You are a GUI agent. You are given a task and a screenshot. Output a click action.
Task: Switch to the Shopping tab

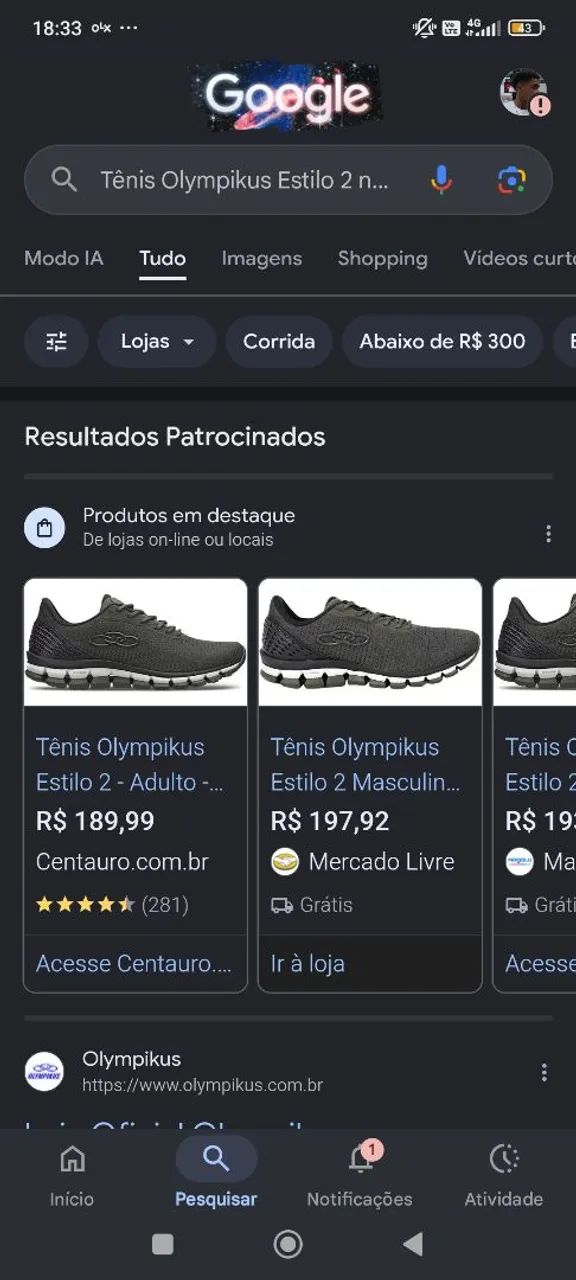point(382,258)
